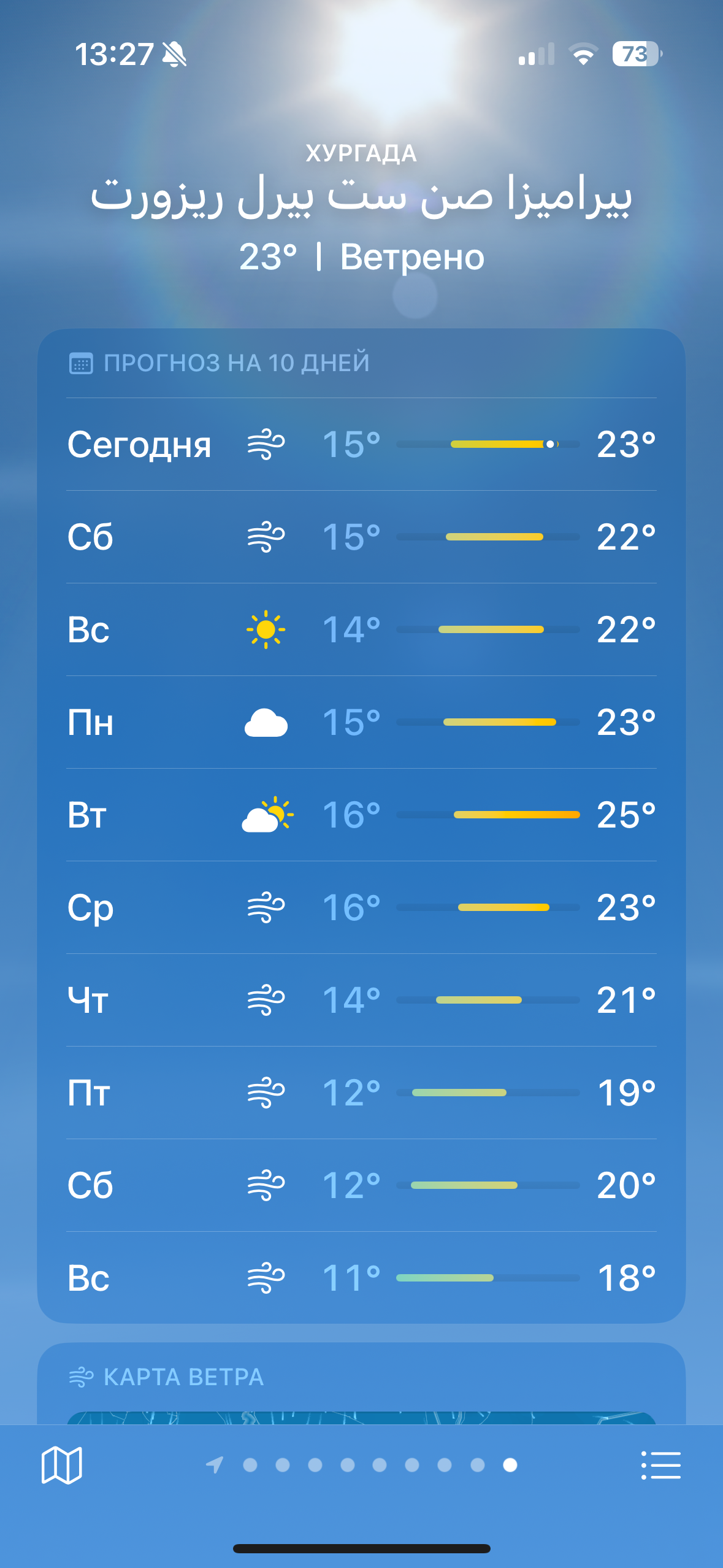Open the Пт forecast with 19° high
Image resolution: width=723 pixels, height=1568 pixels.
pyautogui.click(x=361, y=1093)
